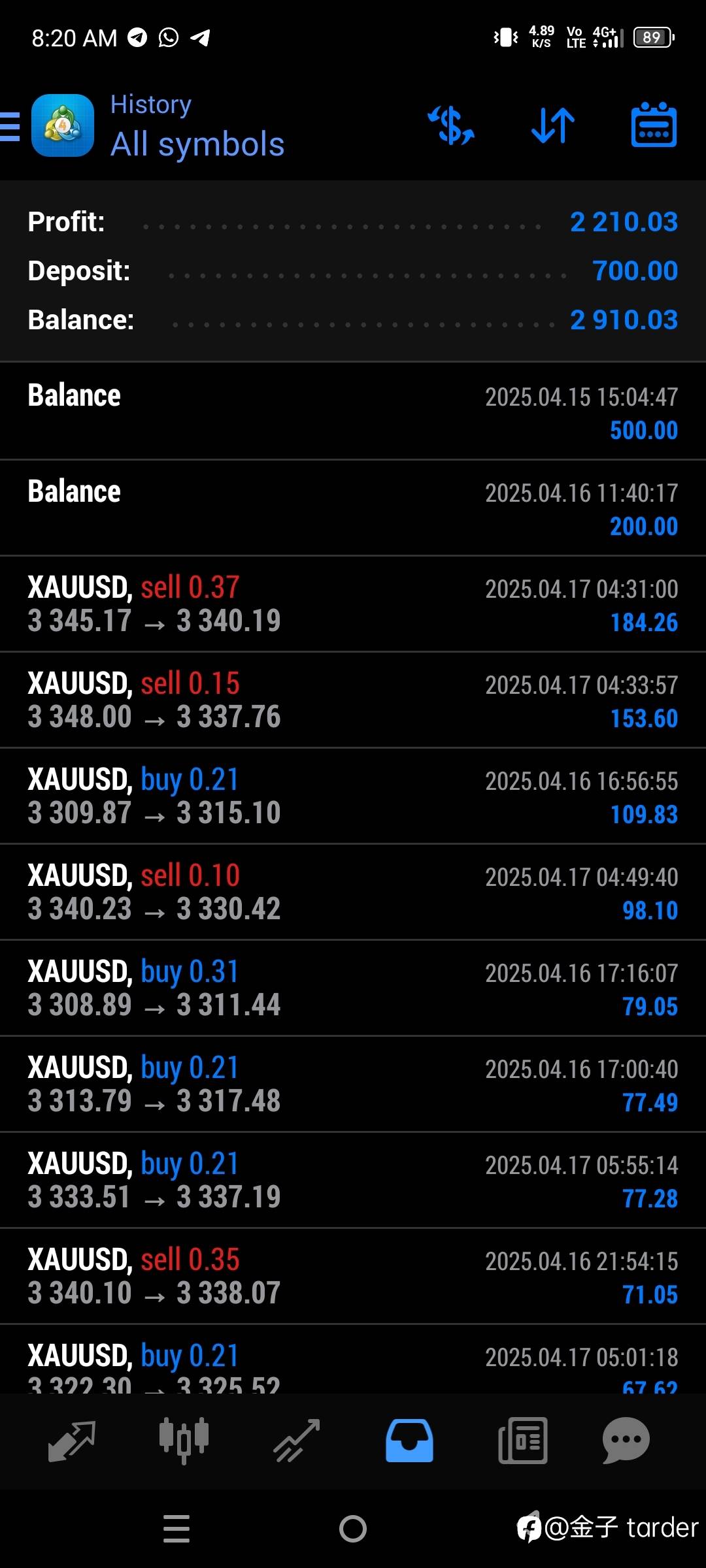This screenshot has height=1568, width=706.
Task: Expand the trade with 109.83 profit
Action: tap(353, 796)
